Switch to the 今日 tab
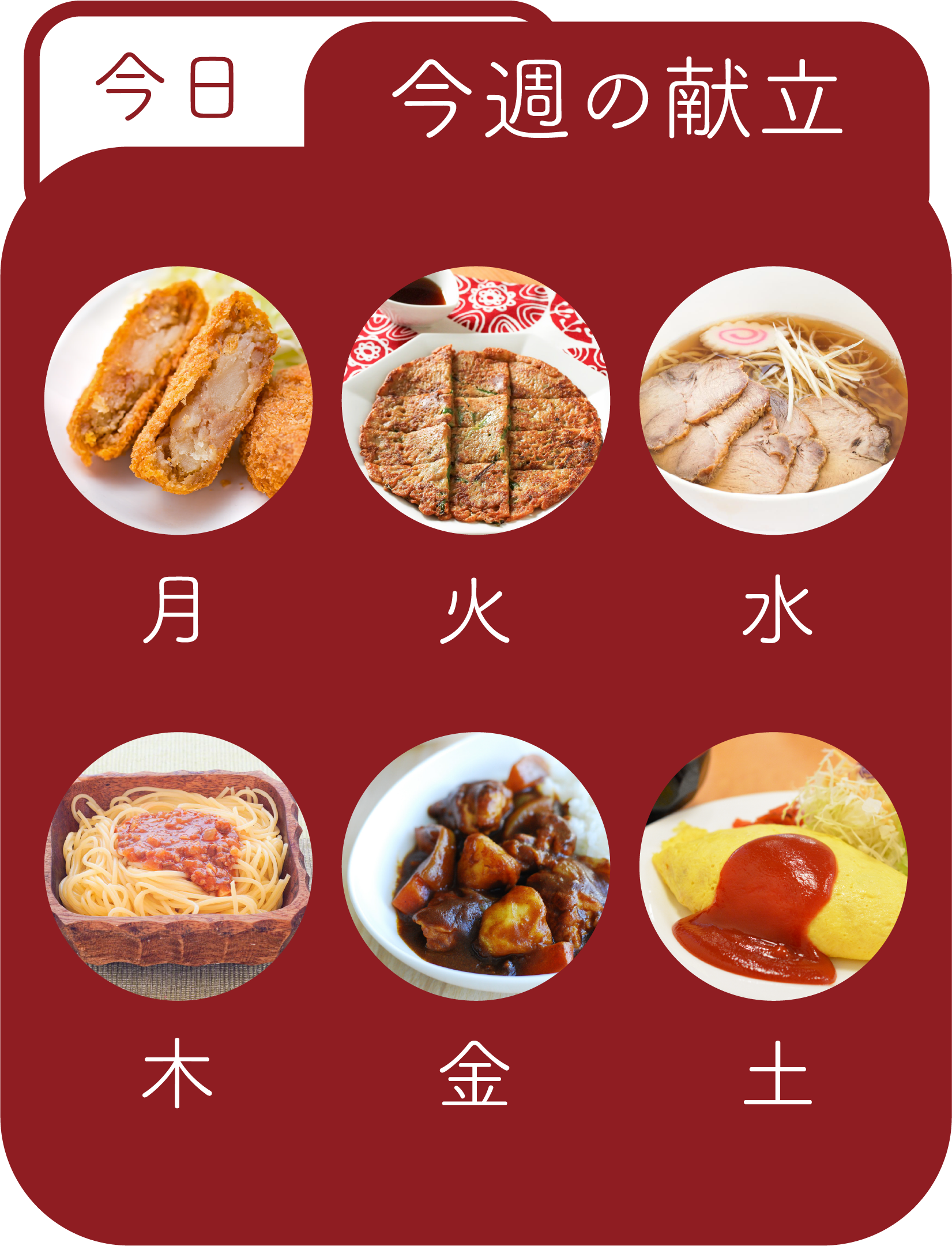This screenshot has width=952, height=1246. coord(165,87)
